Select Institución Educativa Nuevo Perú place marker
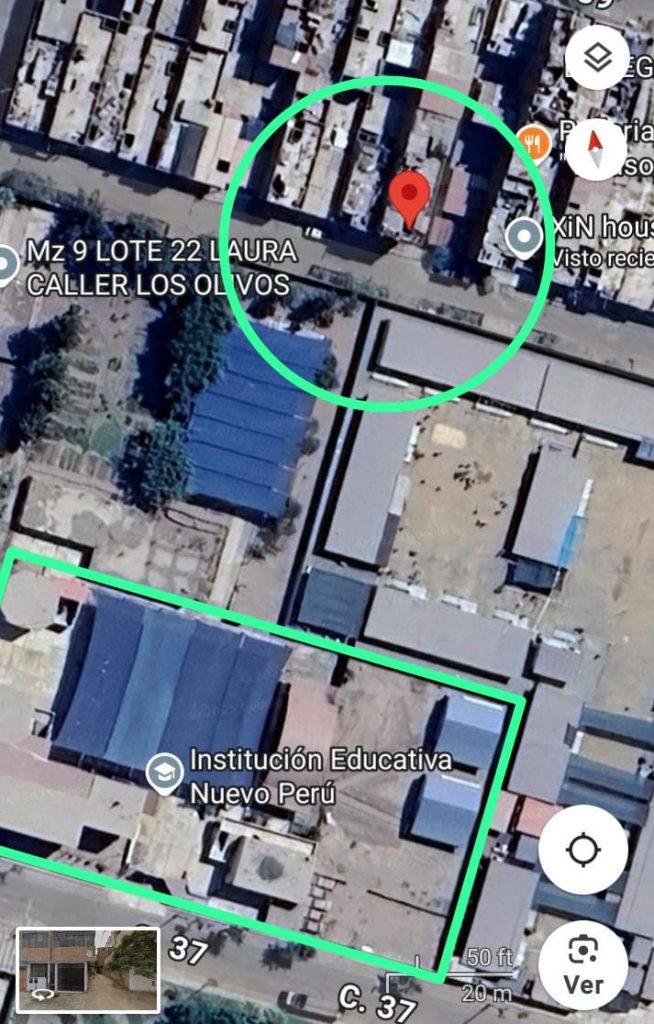Viewport: 654px width, 1024px height. tap(164, 773)
